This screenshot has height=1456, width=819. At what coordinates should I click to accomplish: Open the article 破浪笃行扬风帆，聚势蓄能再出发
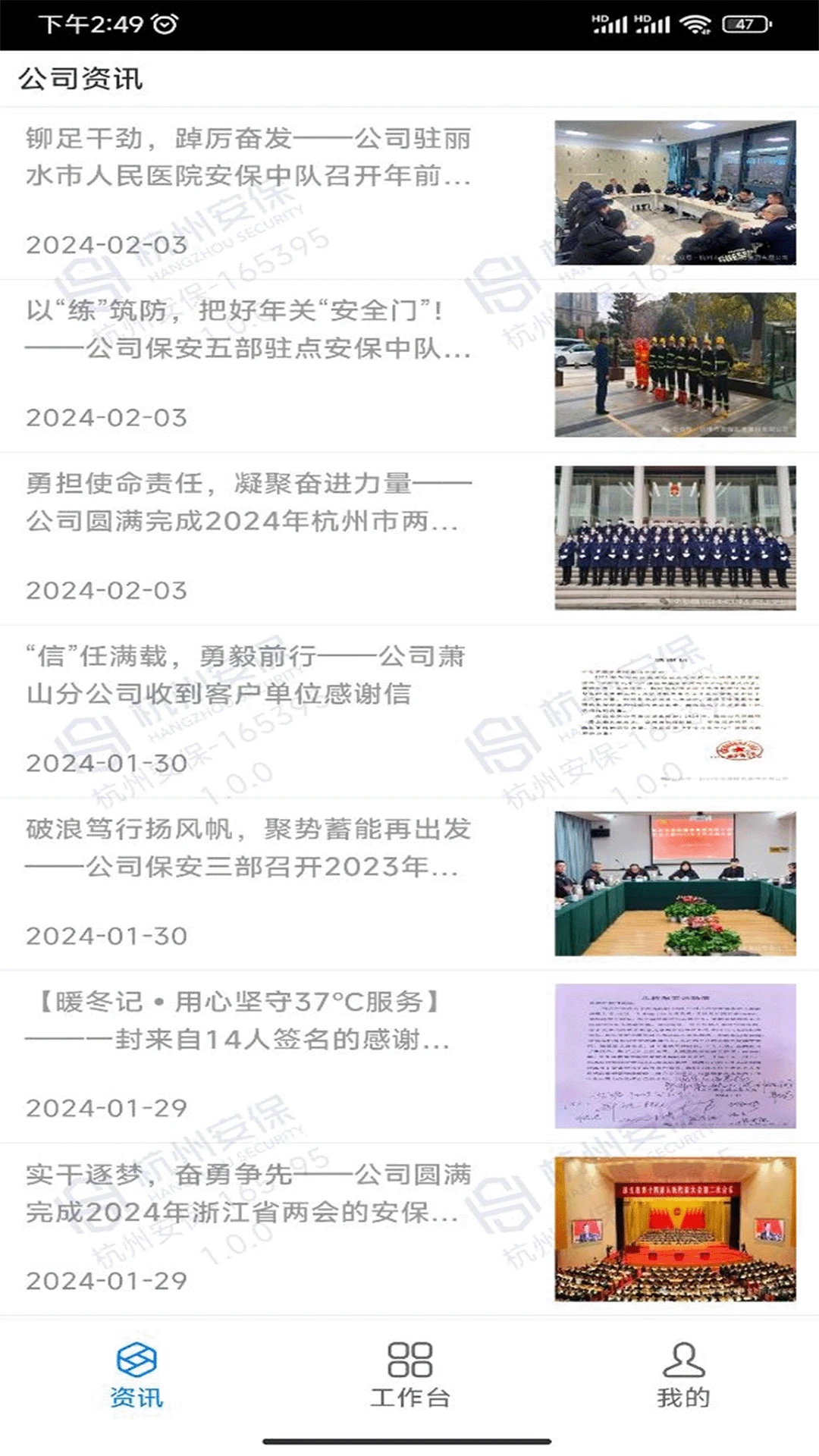click(409, 884)
